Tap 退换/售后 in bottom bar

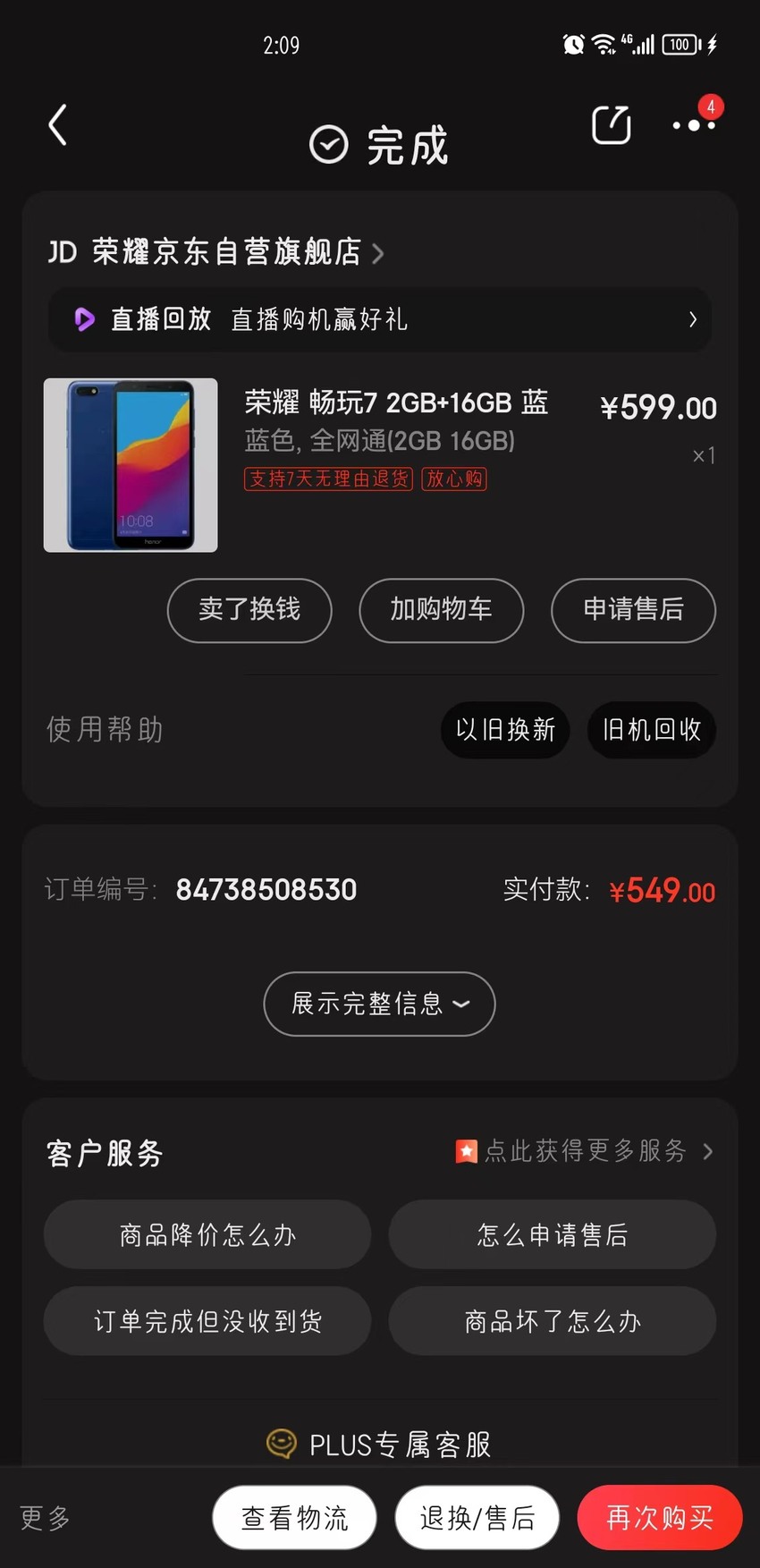click(x=477, y=1517)
